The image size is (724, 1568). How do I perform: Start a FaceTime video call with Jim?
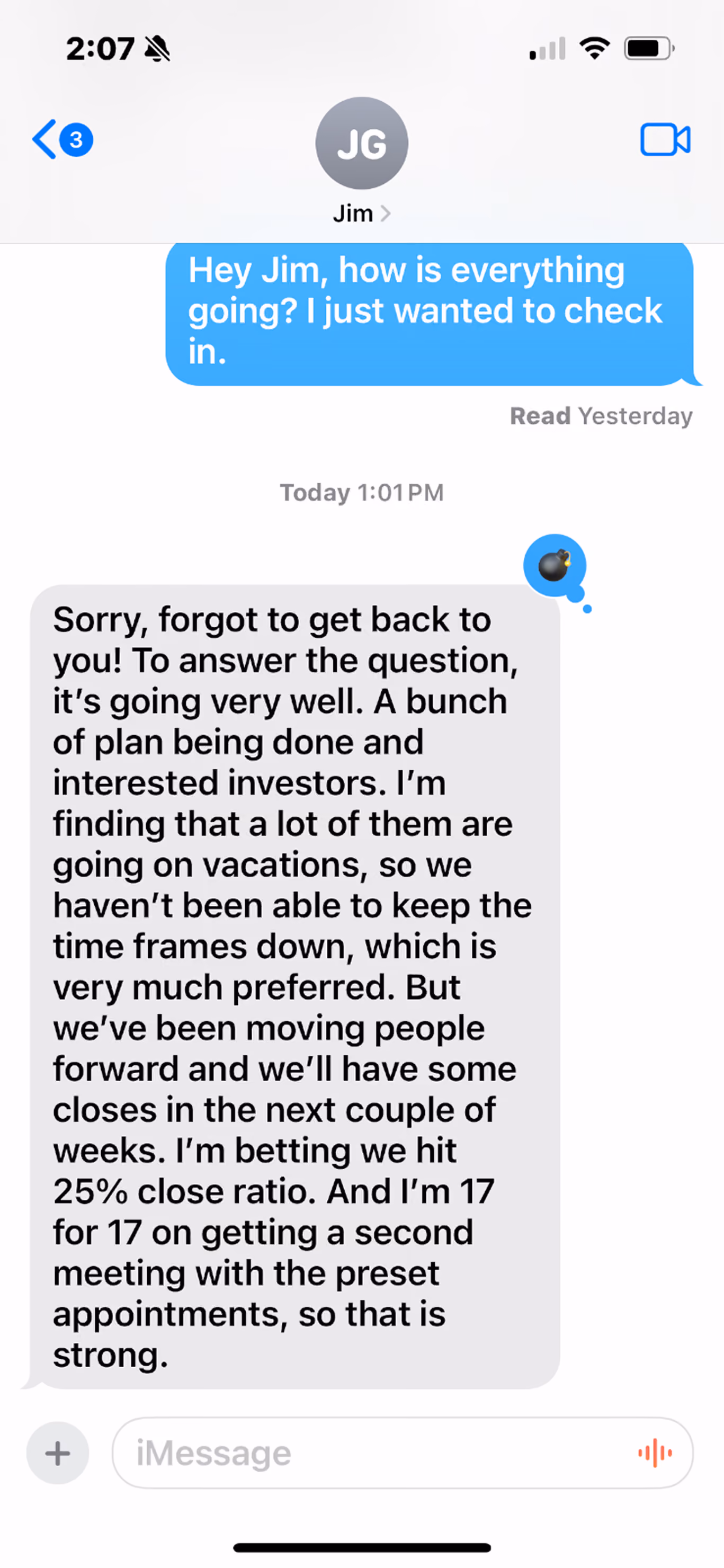pos(665,140)
